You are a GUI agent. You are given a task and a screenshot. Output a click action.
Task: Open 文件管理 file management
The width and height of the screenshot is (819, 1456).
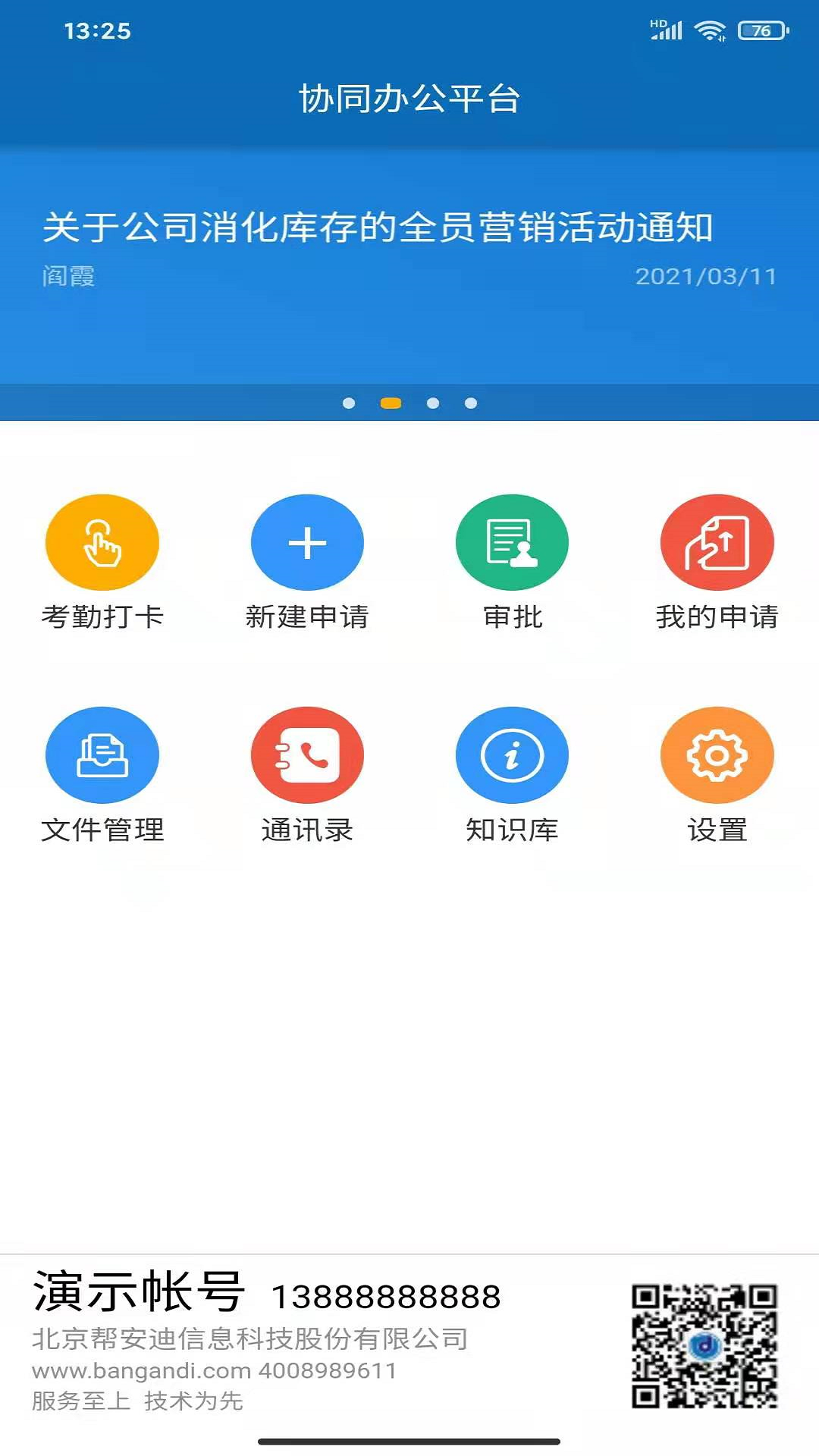(102, 755)
